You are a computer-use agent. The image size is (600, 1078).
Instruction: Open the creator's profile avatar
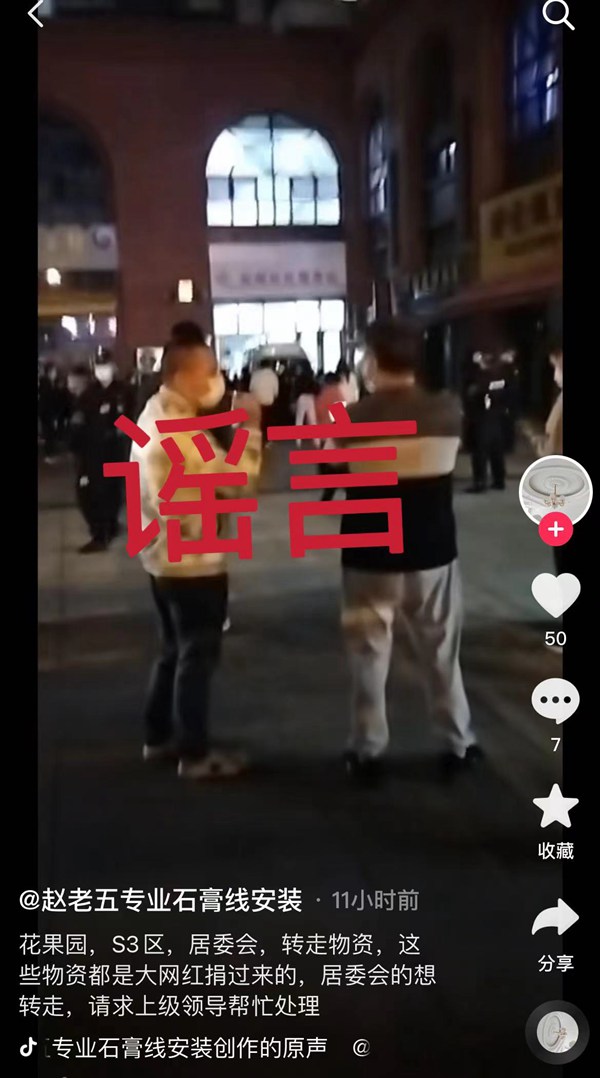(555, 490)
